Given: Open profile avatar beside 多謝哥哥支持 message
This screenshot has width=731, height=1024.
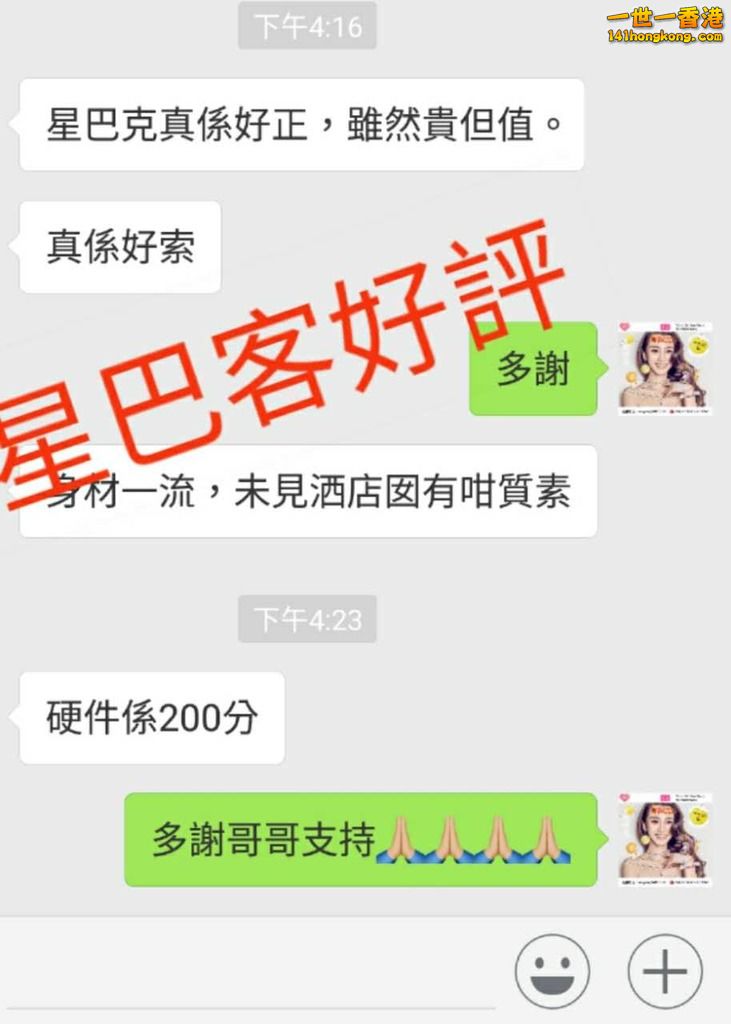Looking at the screenshot, I should (664, 839).
